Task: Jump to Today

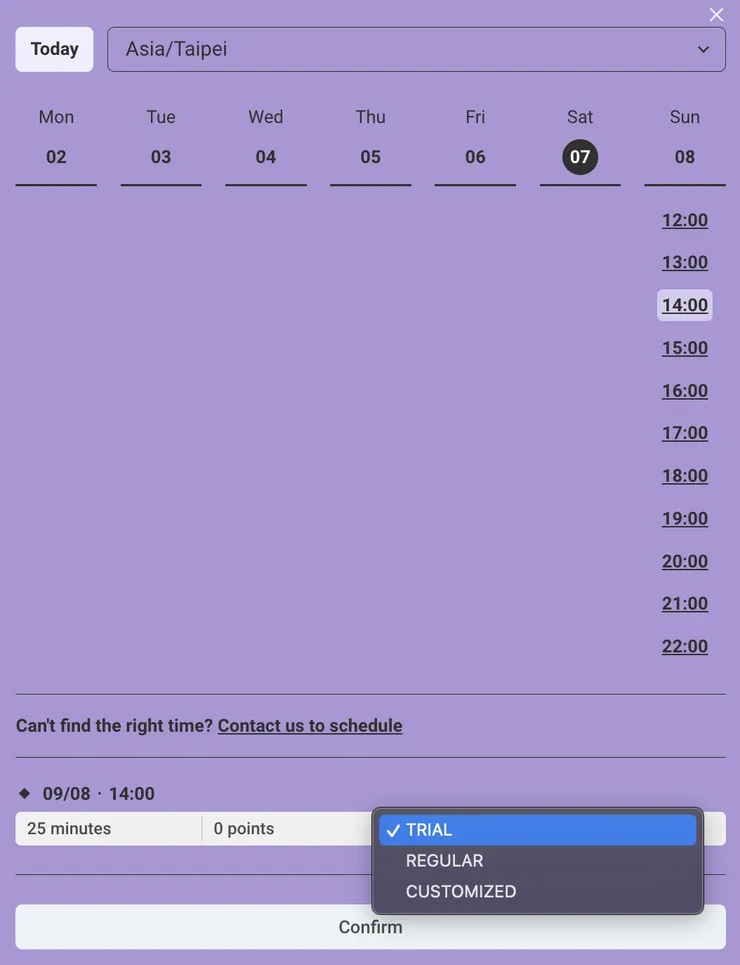Action: [54, 49]
